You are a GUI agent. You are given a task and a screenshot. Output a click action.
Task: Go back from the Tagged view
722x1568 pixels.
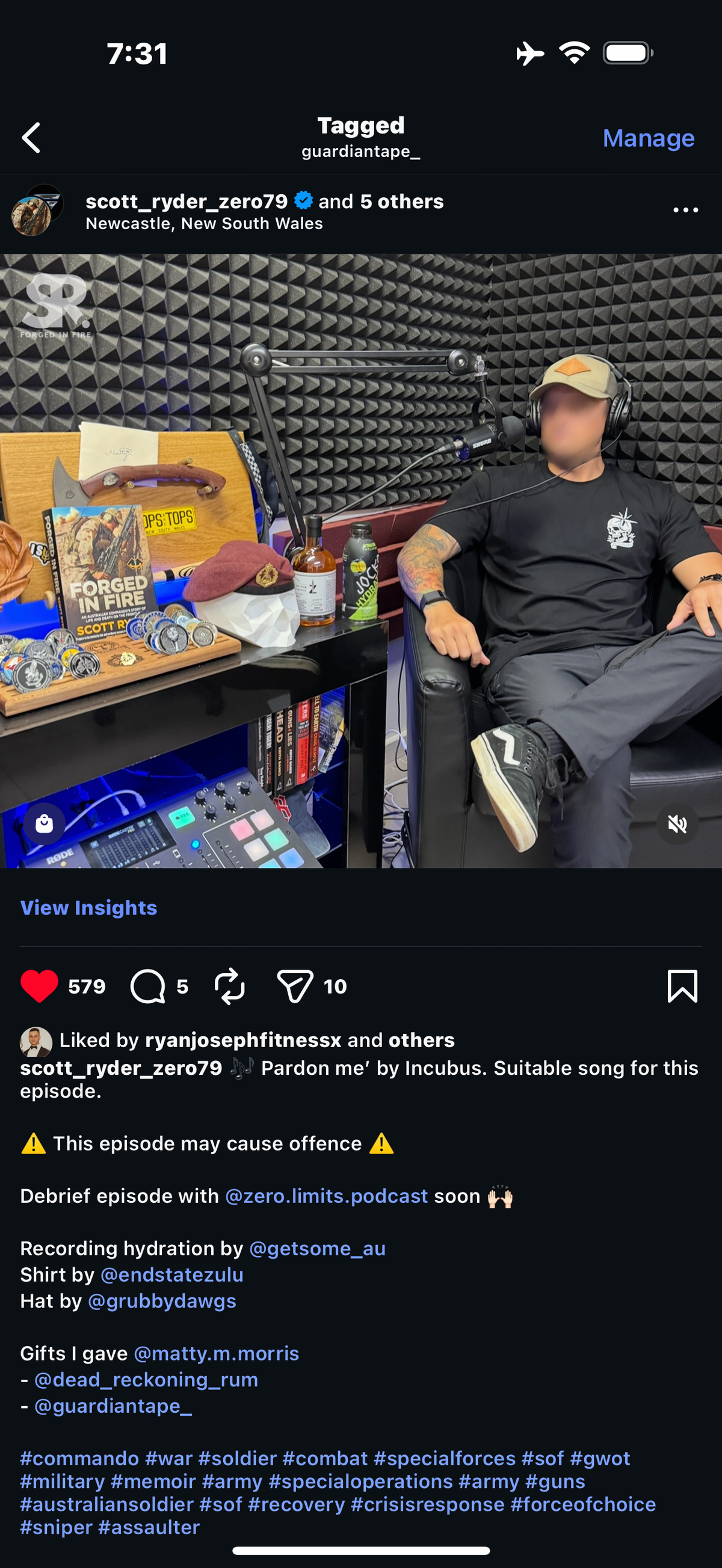(32, 138)
